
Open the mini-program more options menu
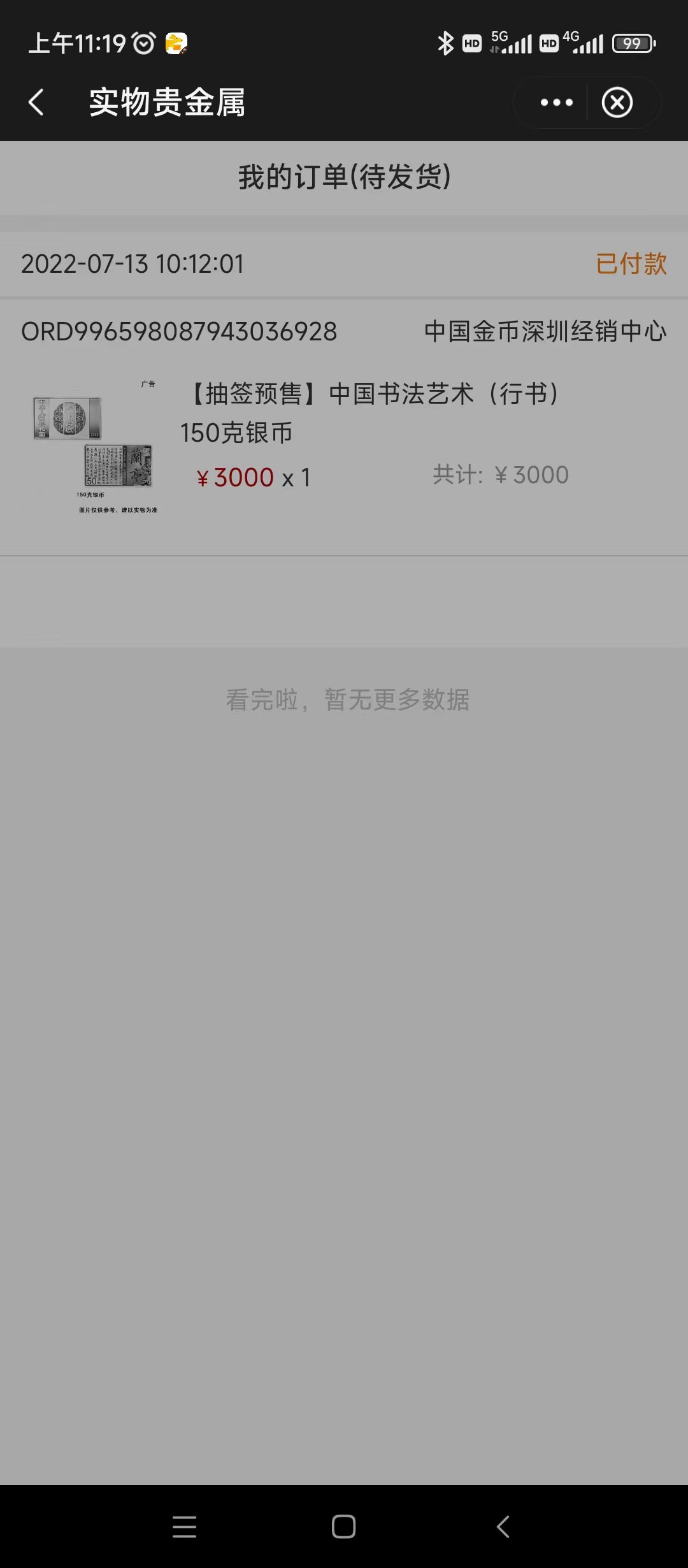point(556,103)
